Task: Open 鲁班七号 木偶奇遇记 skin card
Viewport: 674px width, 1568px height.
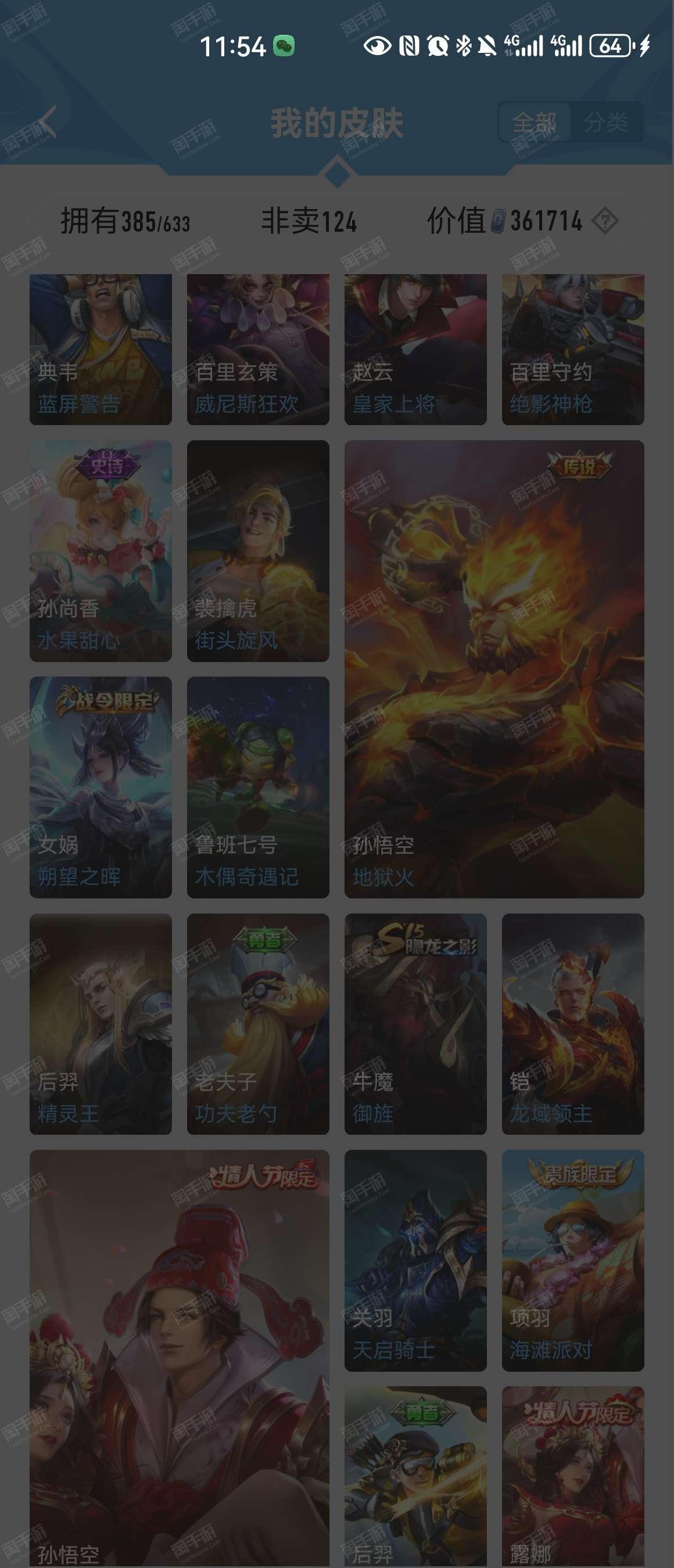Action: (x=257, y=787)
